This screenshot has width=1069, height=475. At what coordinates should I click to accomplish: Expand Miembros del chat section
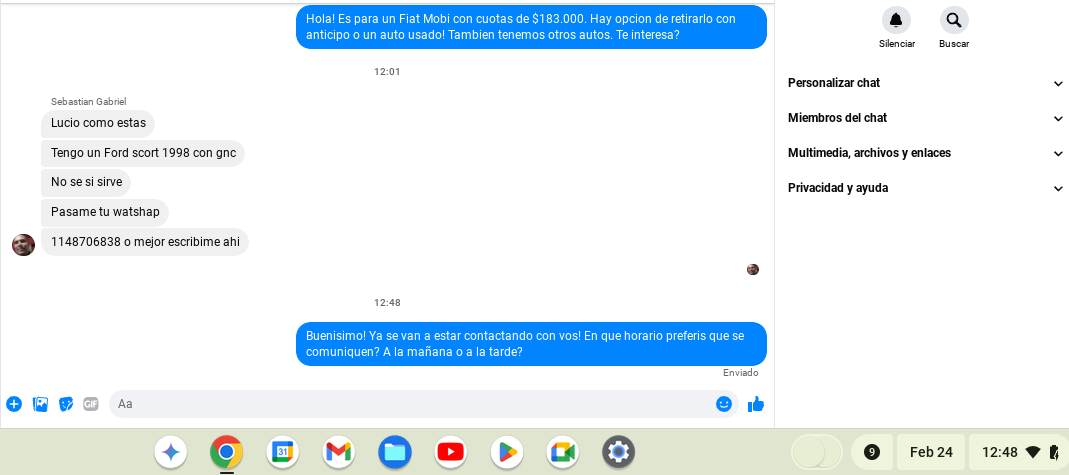1058,118
